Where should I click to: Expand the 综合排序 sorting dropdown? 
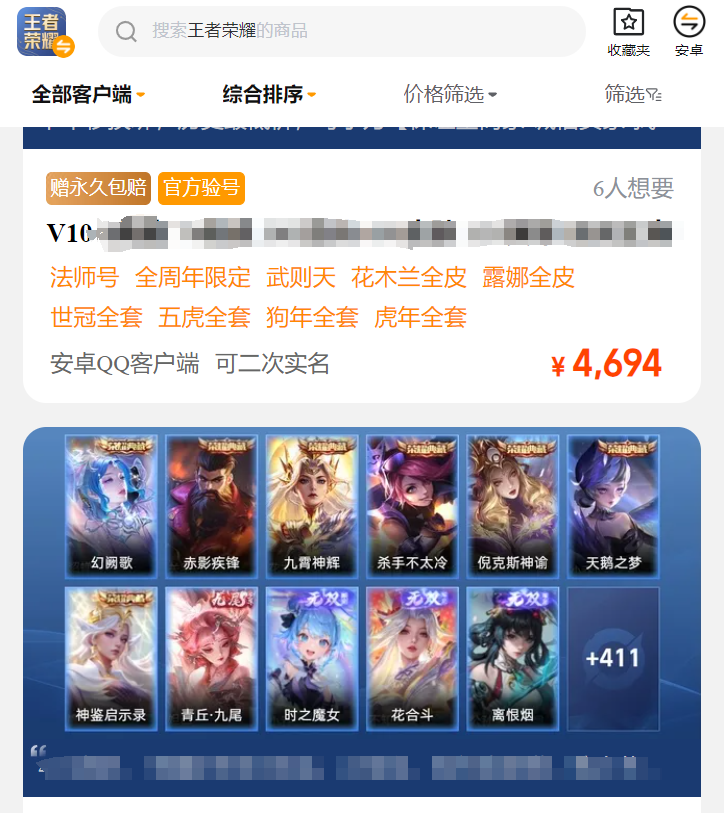click(268, 95)
